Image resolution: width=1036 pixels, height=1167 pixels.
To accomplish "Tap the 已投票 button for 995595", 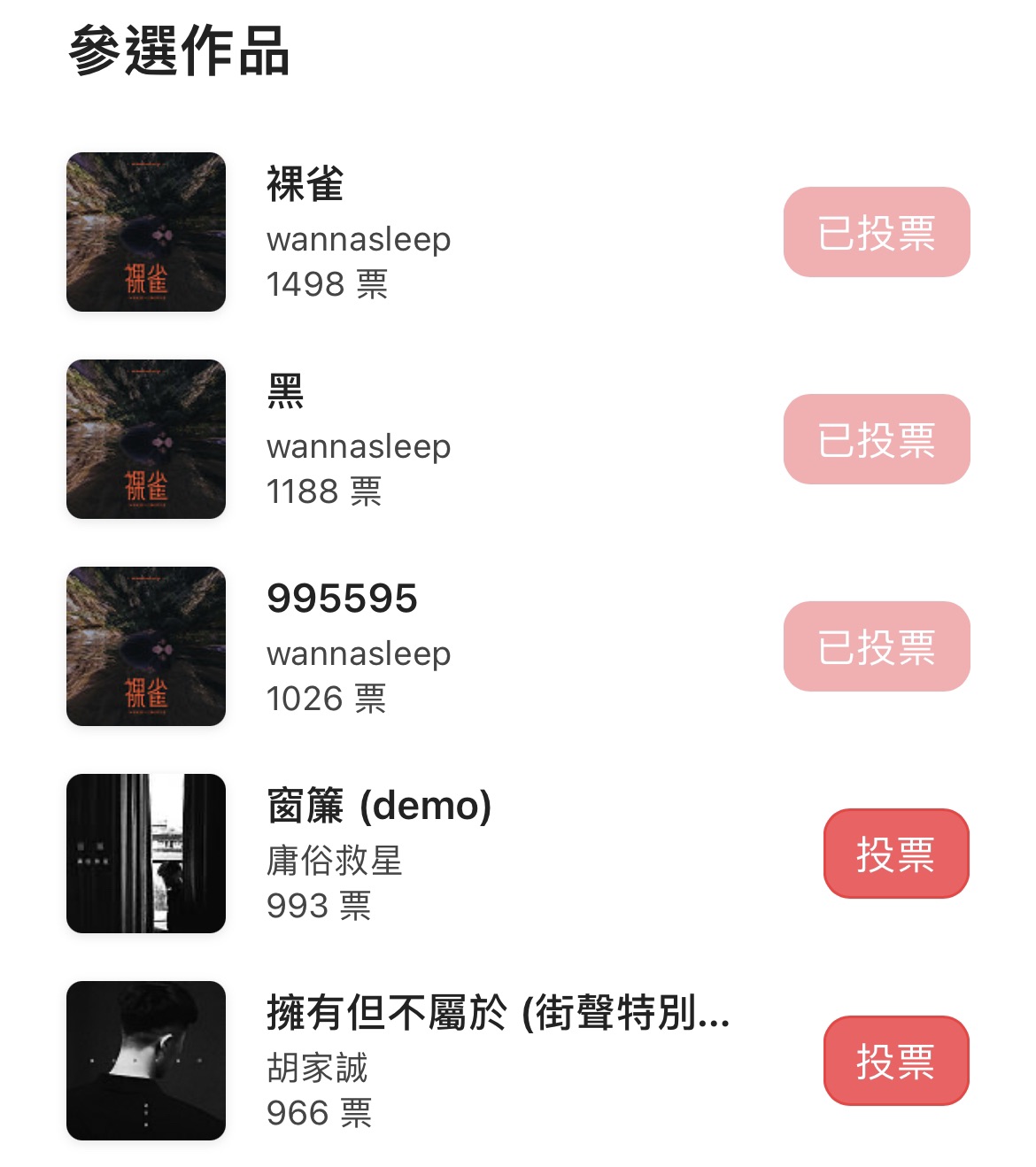I will [x=877, y=646].
